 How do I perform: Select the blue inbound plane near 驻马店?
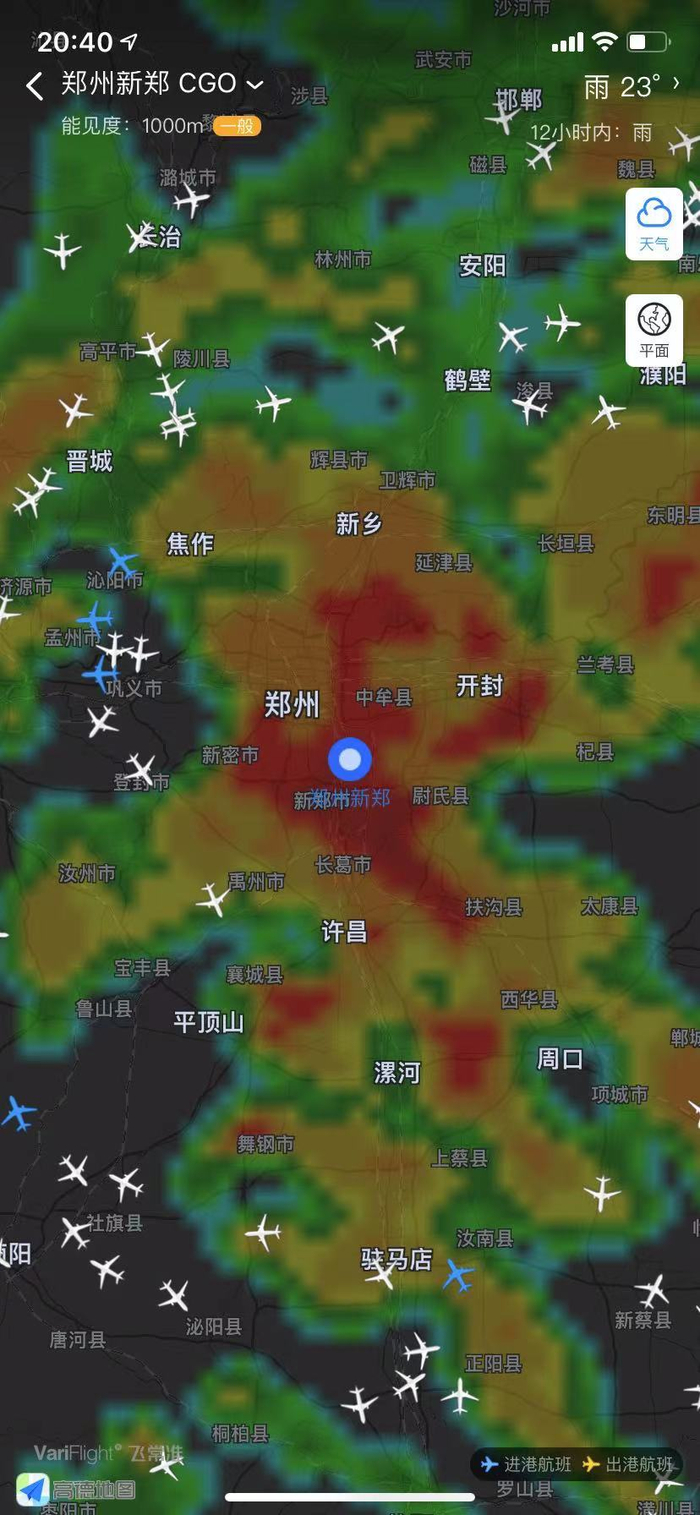[458, 1275]
